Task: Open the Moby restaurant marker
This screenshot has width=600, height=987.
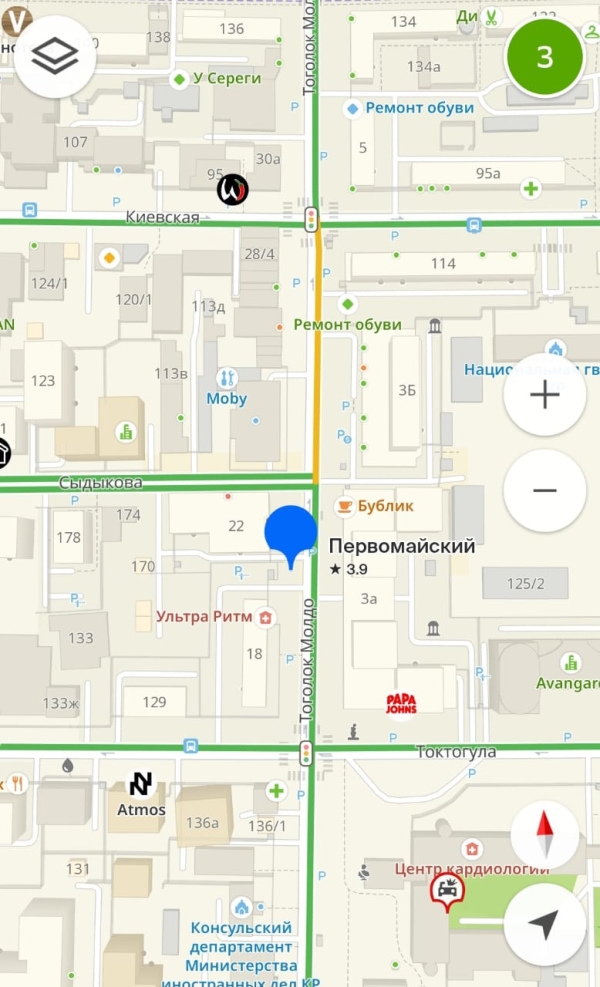Action: coord(227,379)
